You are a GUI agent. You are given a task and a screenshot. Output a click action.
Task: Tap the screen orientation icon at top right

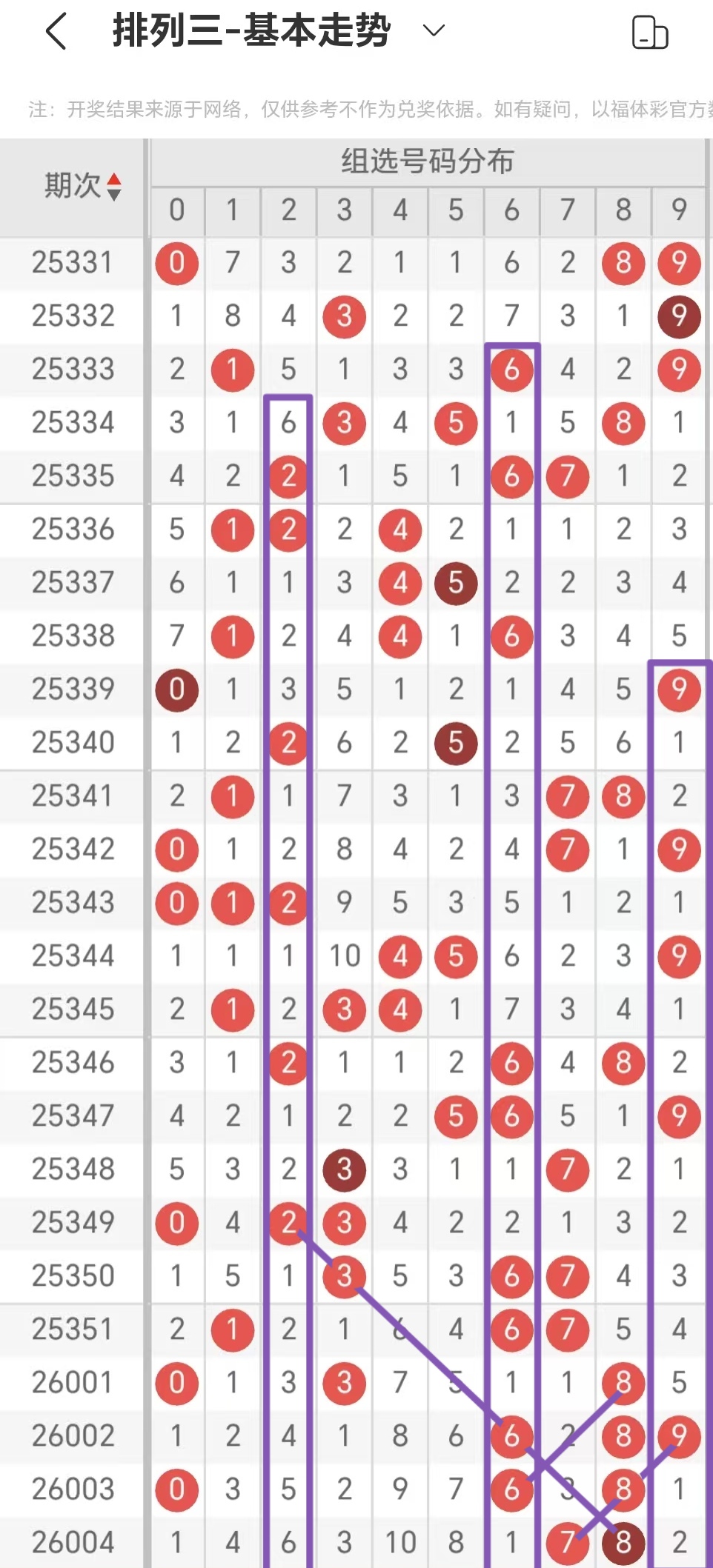pyautogui.click(x=649, y=33)
